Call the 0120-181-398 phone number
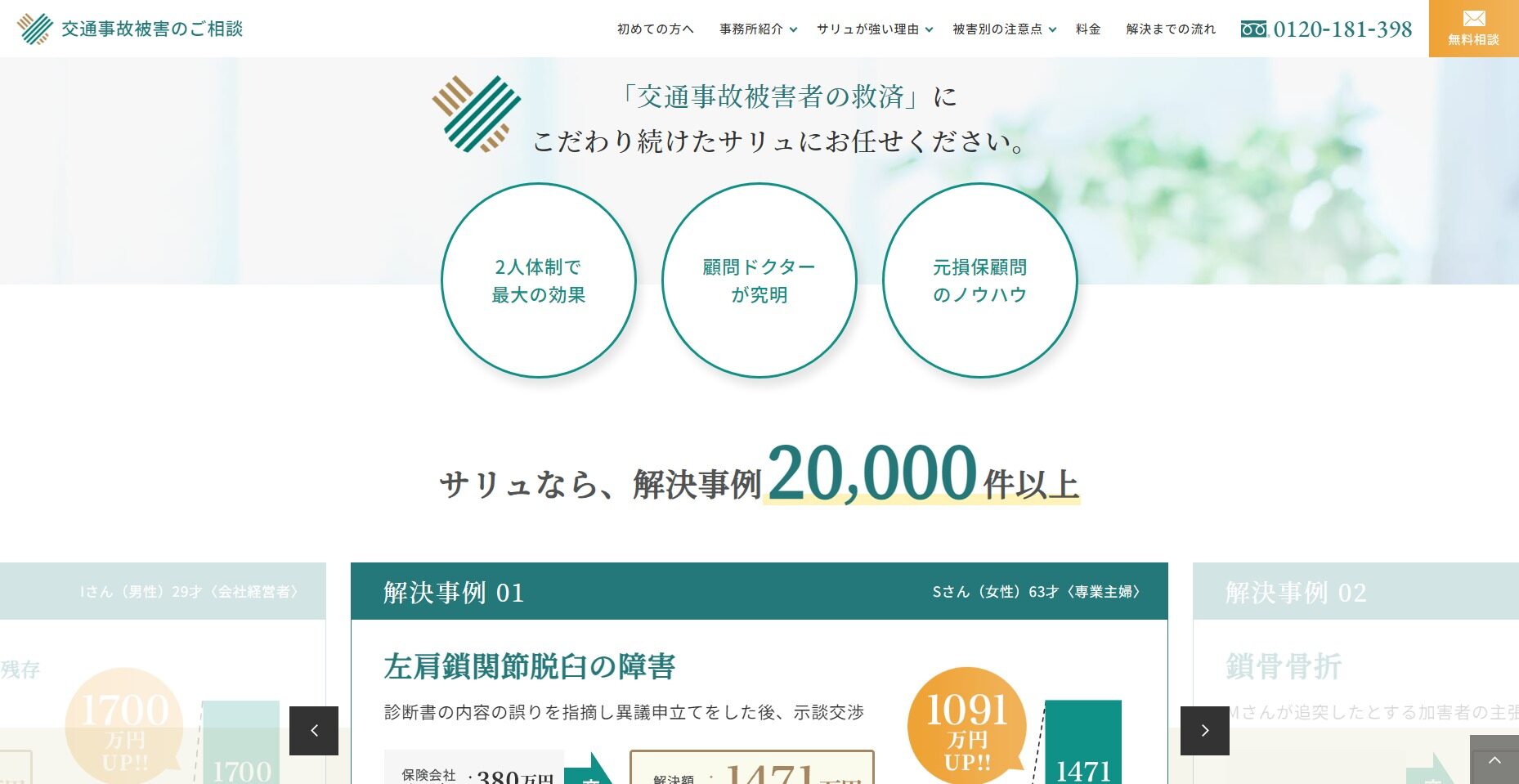Image resolution: width=1519 pixels, height=784 pixels. click(1327, 29)
